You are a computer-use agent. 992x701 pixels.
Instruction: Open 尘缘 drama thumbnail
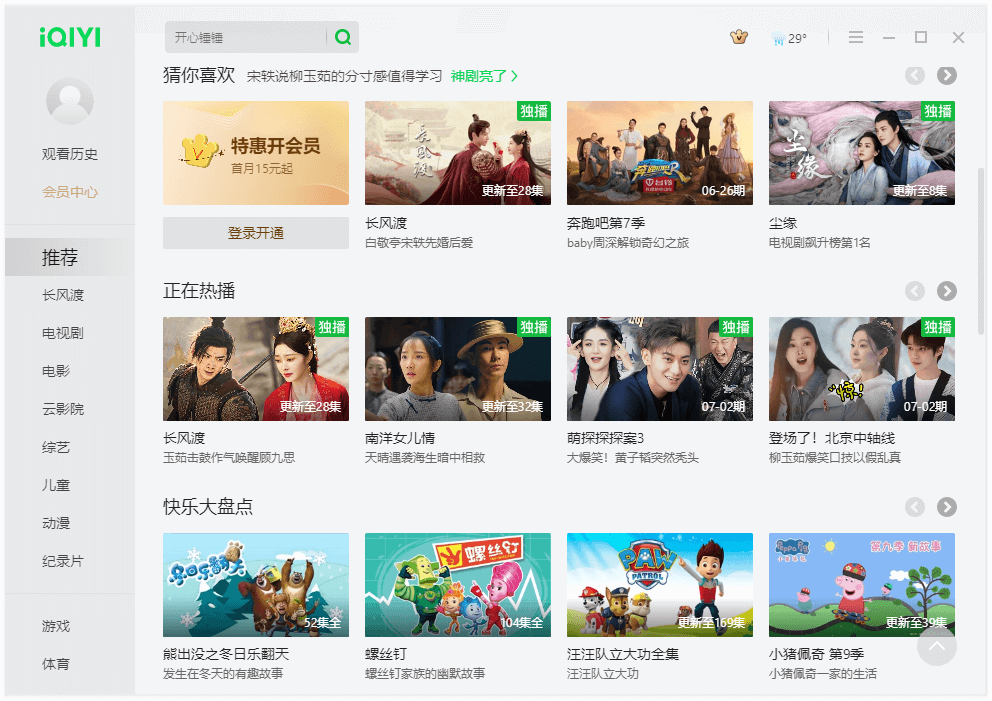[861, 153]
